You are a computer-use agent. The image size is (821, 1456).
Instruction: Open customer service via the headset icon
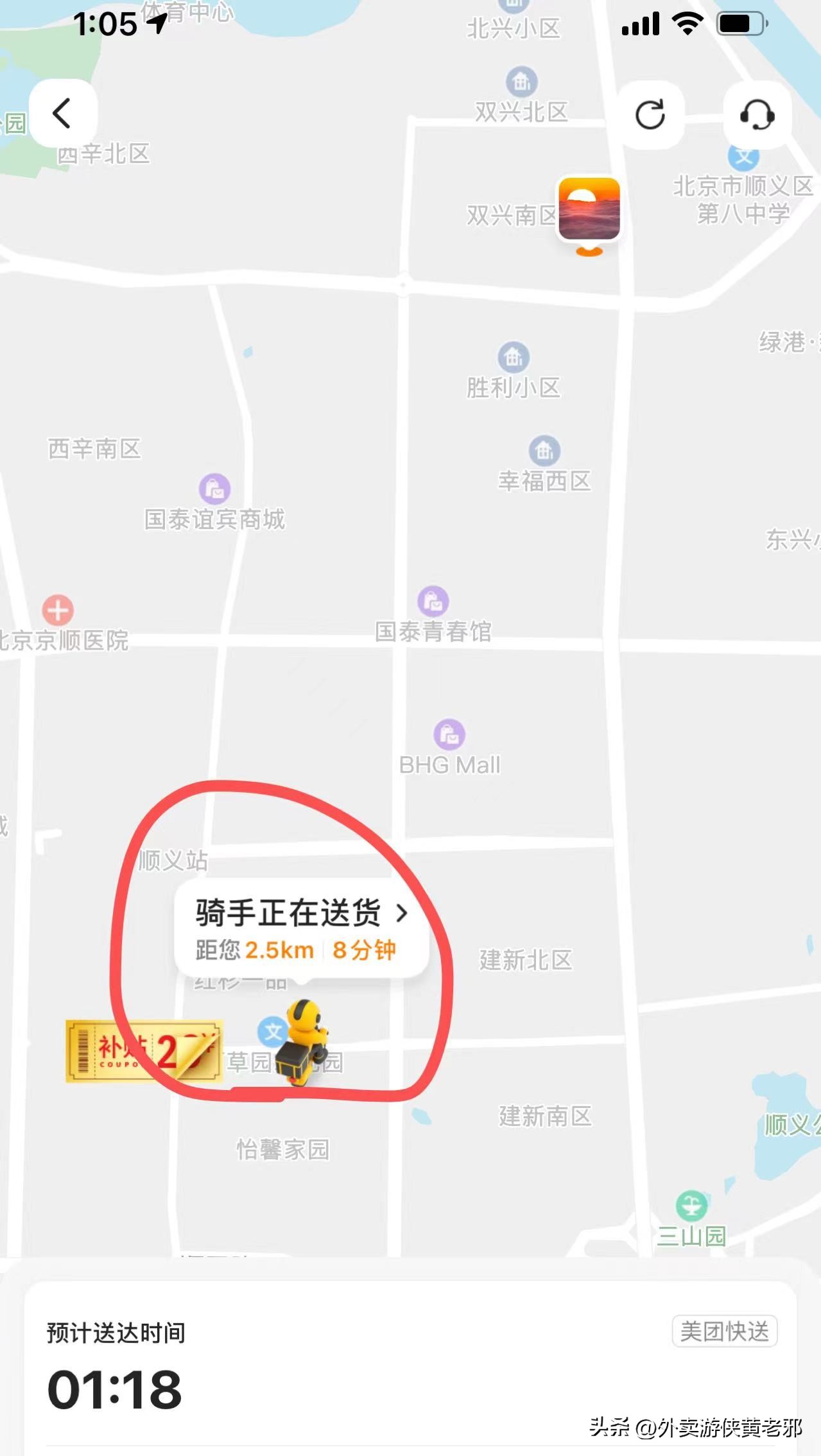click(757, 116)
